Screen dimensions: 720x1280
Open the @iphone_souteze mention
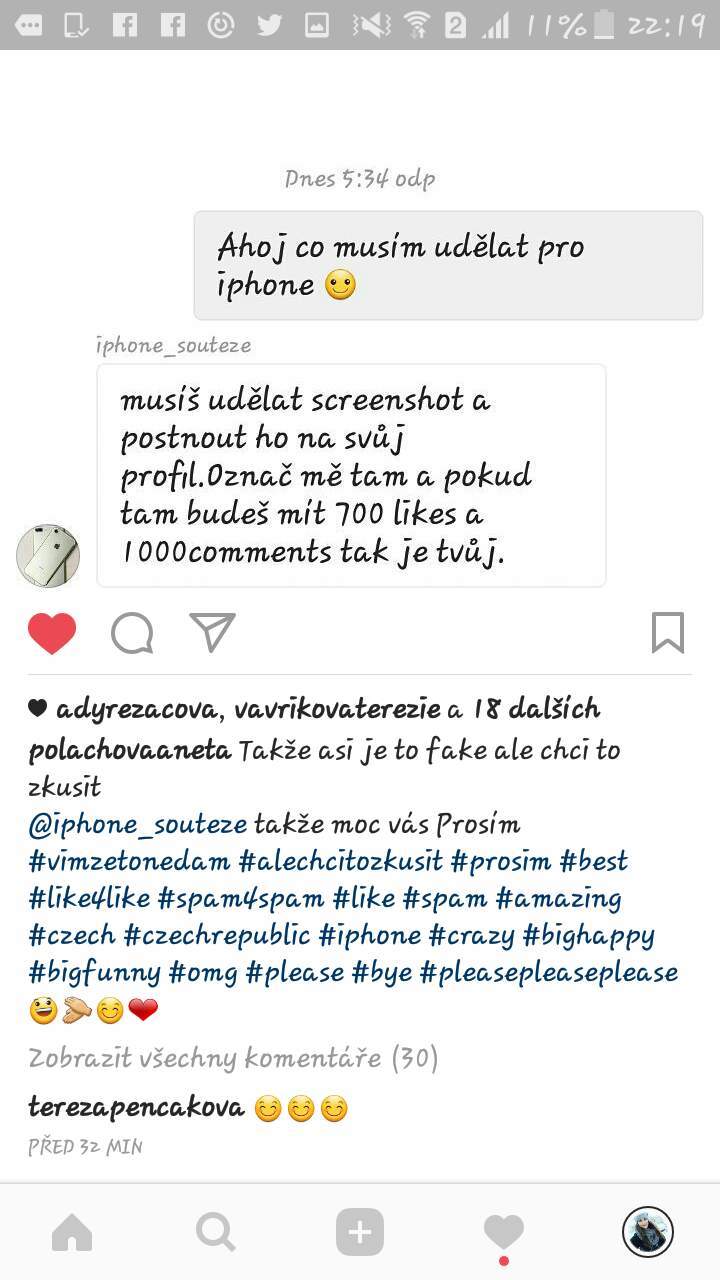(138, 825)
